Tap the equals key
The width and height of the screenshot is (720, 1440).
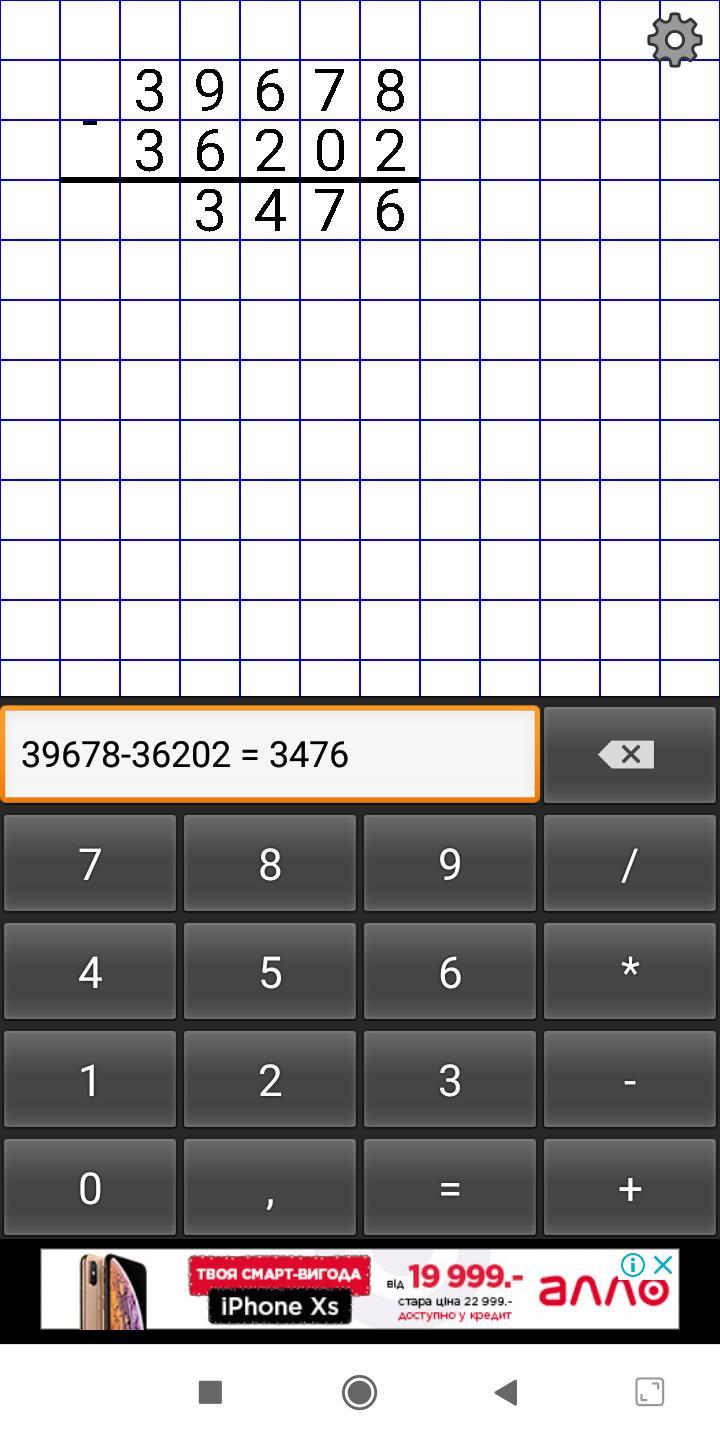(x=450, y=1188)
